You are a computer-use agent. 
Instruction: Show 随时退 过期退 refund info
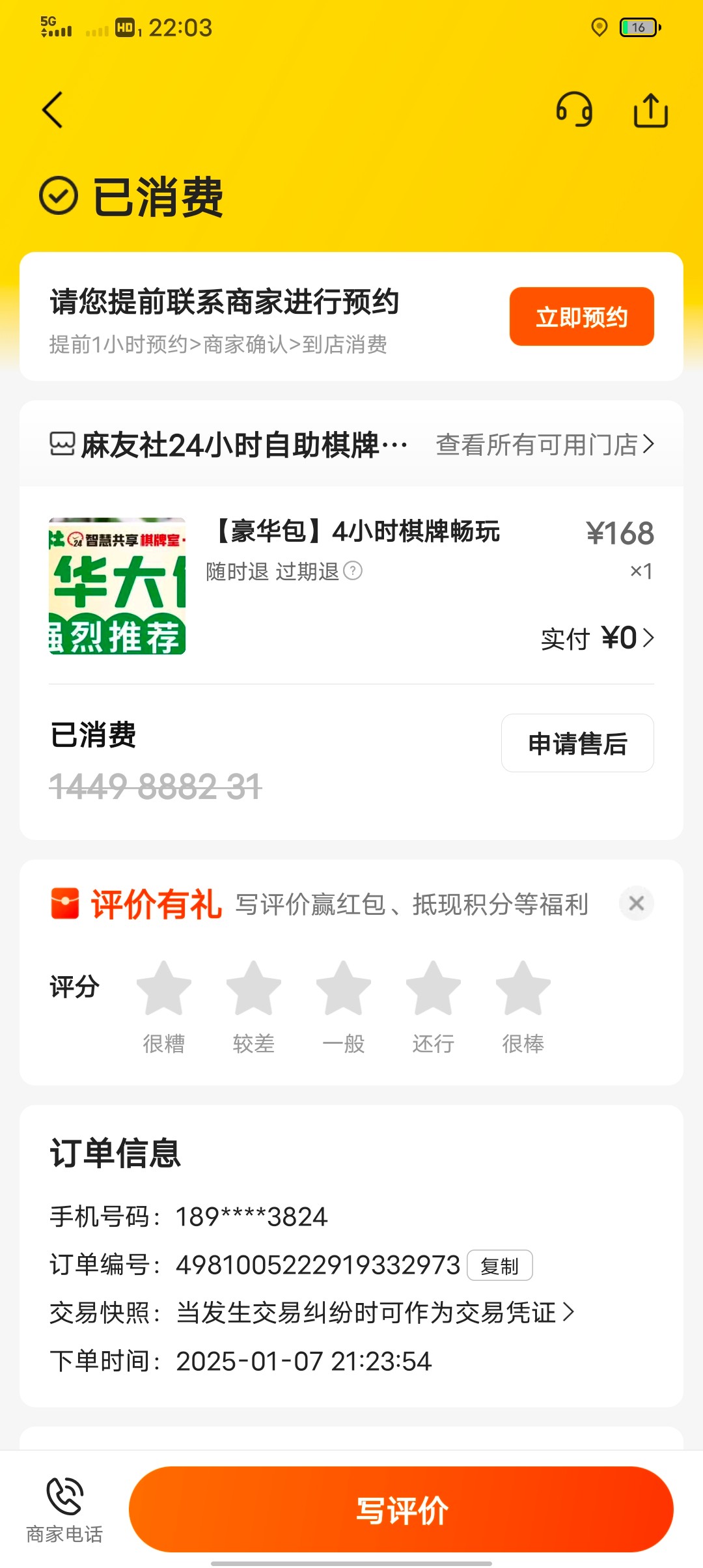point(284,572)
